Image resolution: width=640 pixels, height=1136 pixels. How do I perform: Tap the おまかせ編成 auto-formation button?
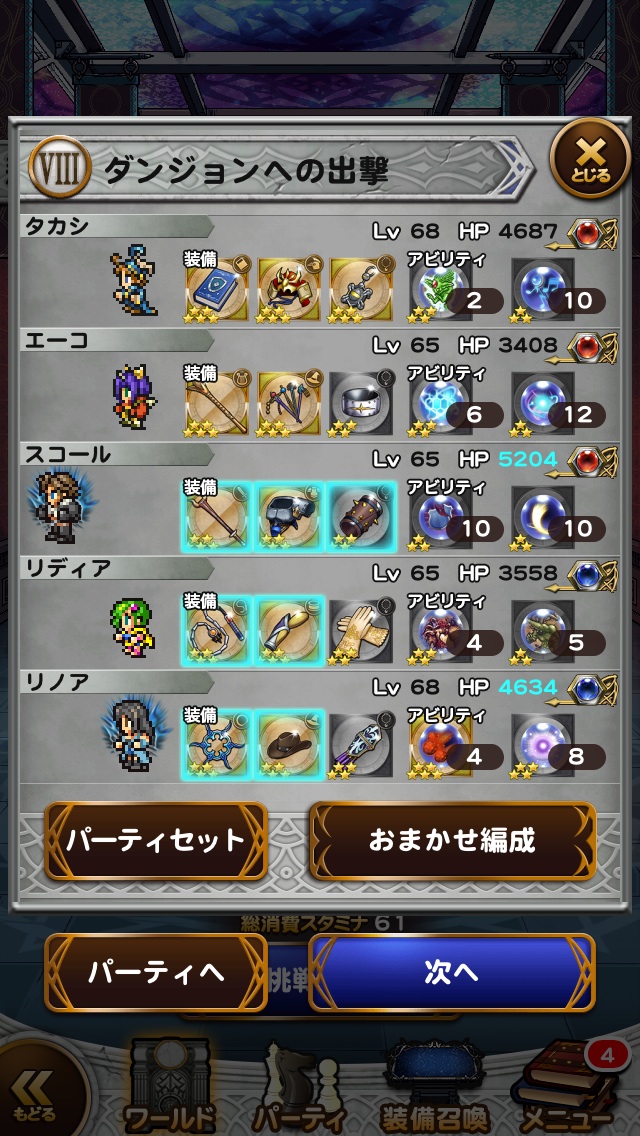pyautogui.click(x=452, y=841)
